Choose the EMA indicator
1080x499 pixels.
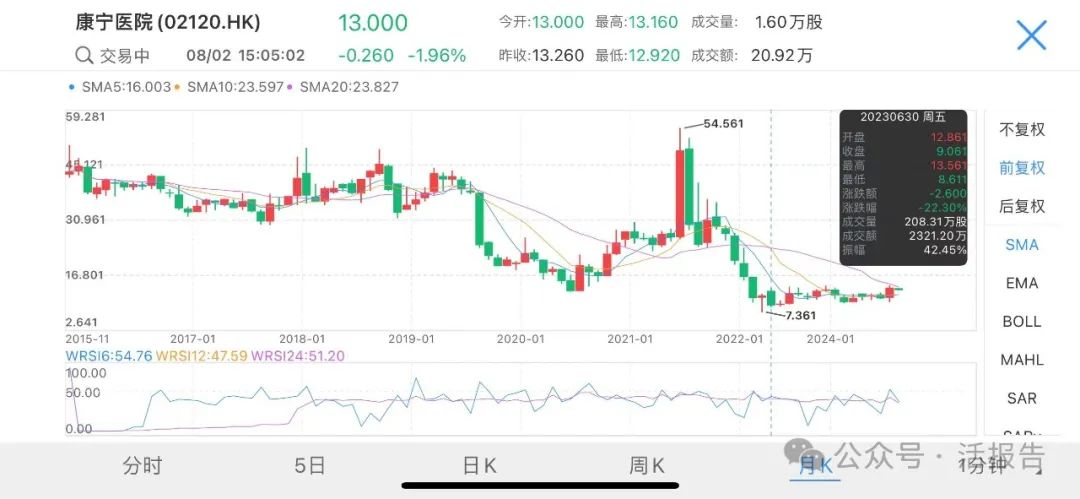pyautogui.click(x=1022, y=283)
